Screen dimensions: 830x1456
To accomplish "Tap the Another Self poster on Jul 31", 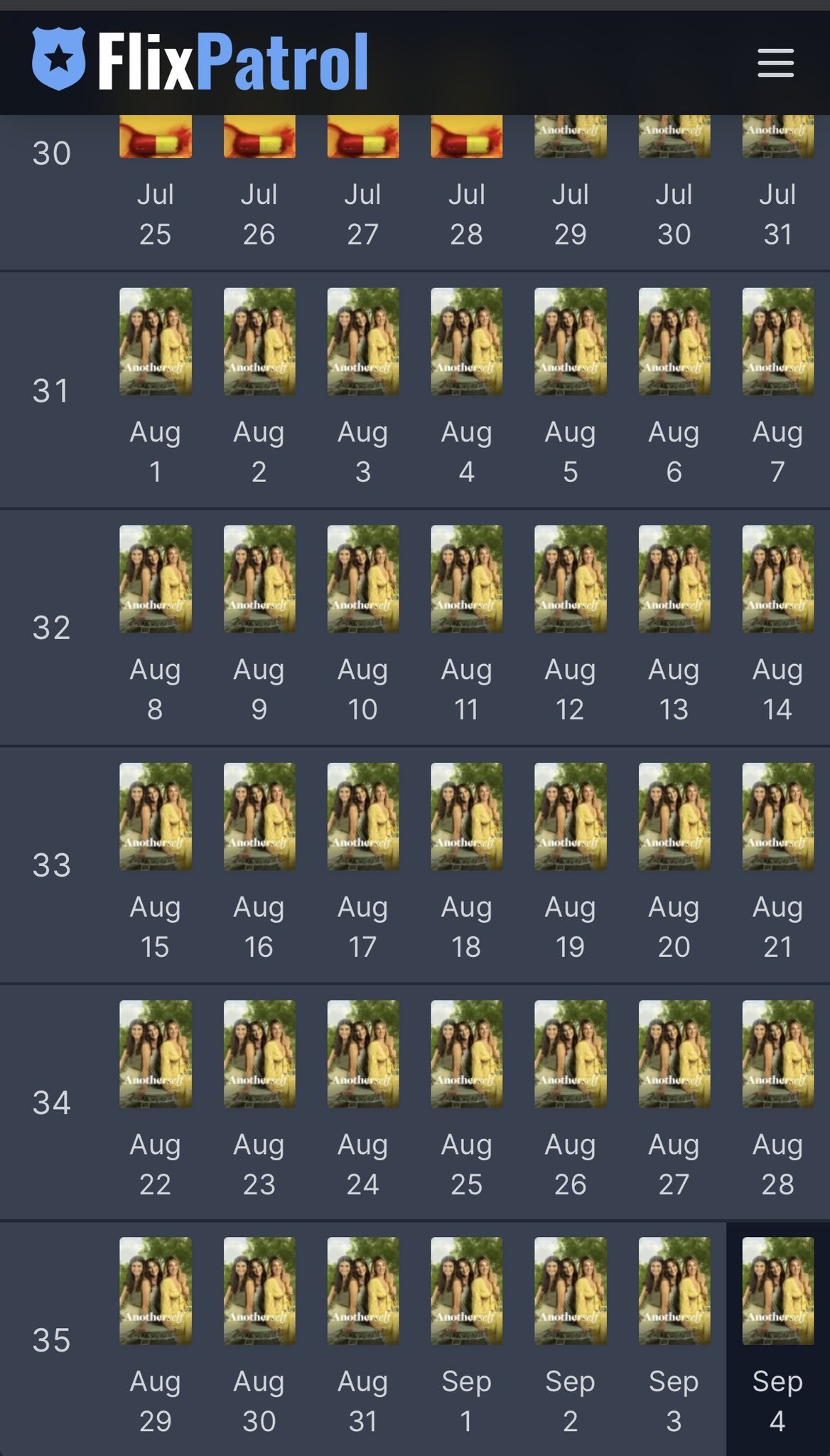I will (778, 136).
